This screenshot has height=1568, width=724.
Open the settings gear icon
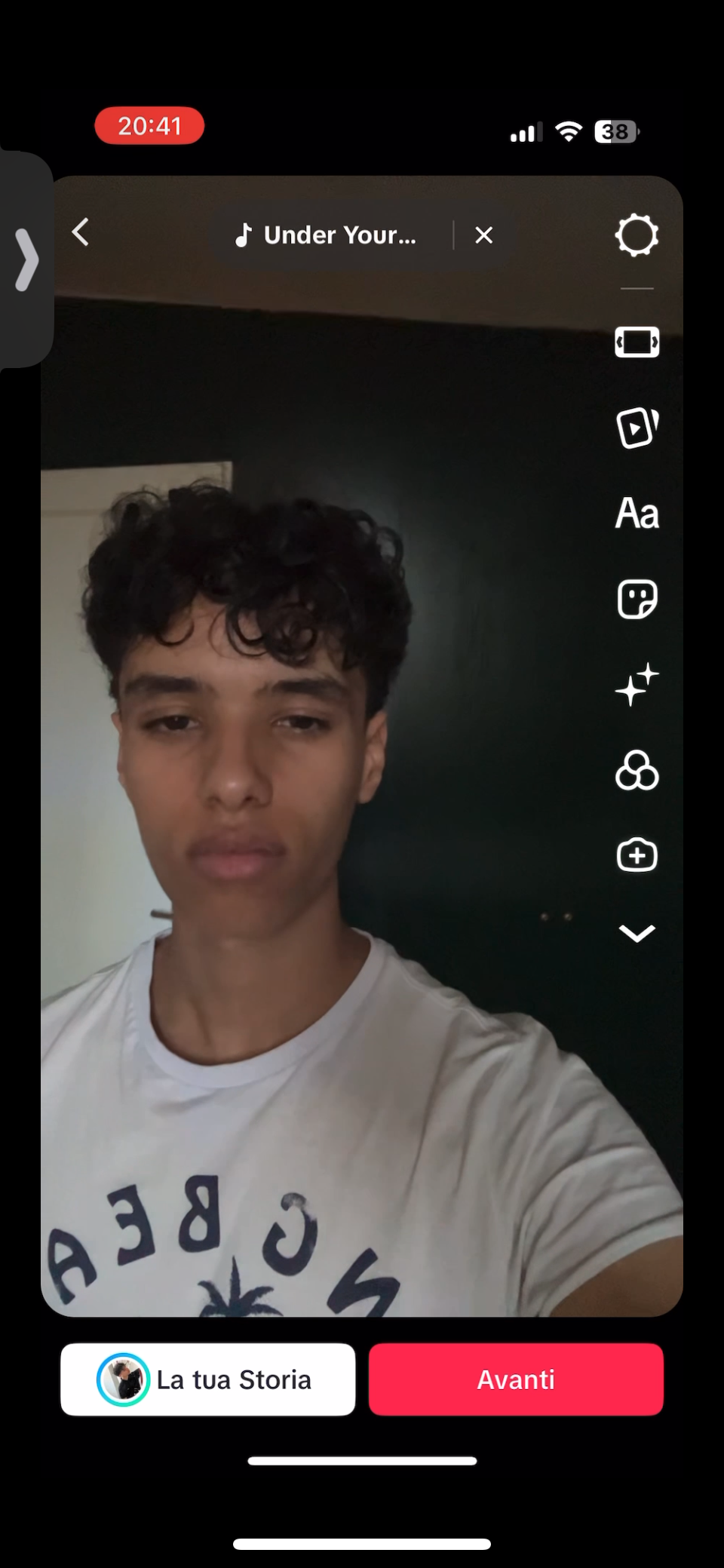(637, 235)
